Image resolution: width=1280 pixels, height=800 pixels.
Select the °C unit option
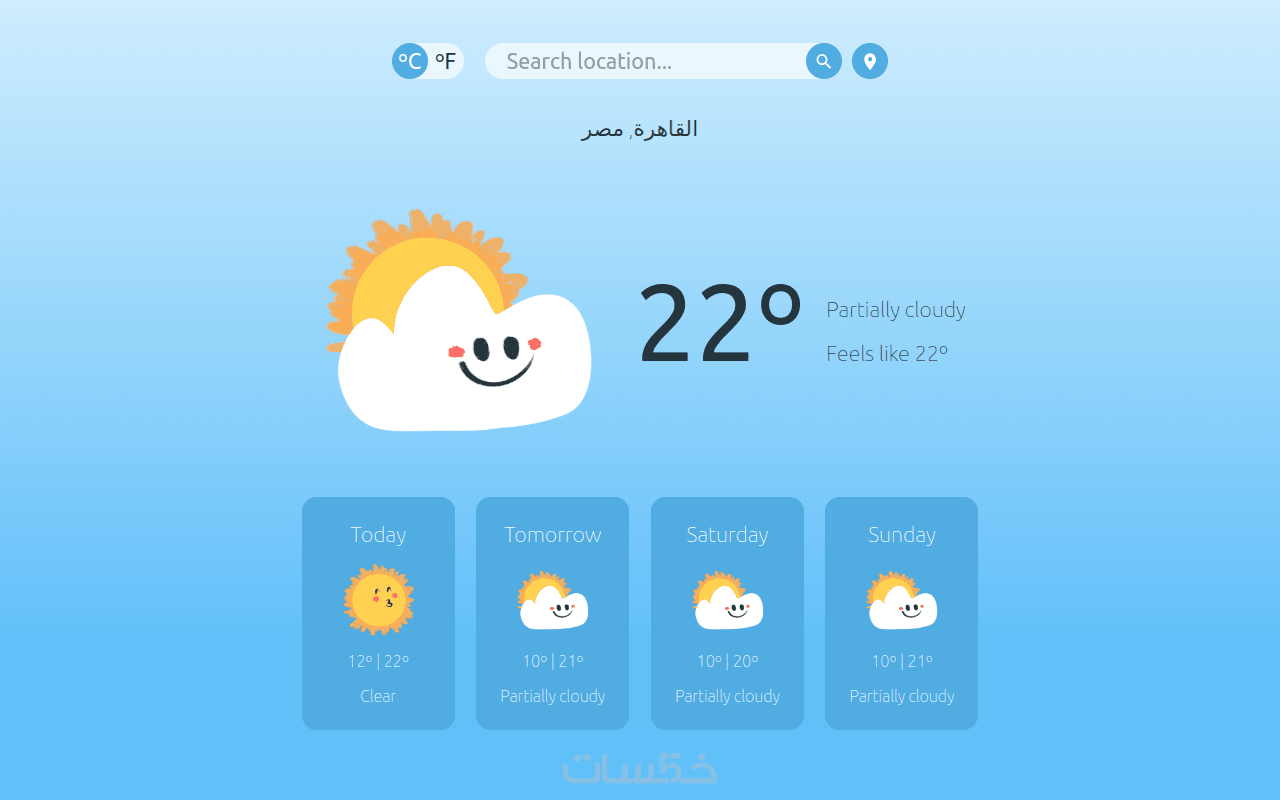coord(410,61)
